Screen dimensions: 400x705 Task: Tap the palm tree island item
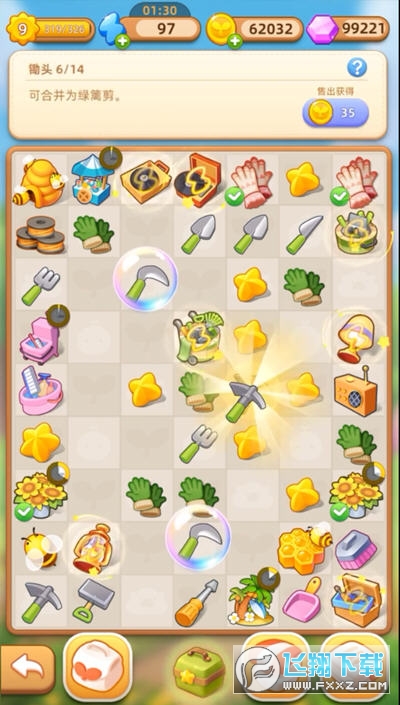tap(251, 600)
